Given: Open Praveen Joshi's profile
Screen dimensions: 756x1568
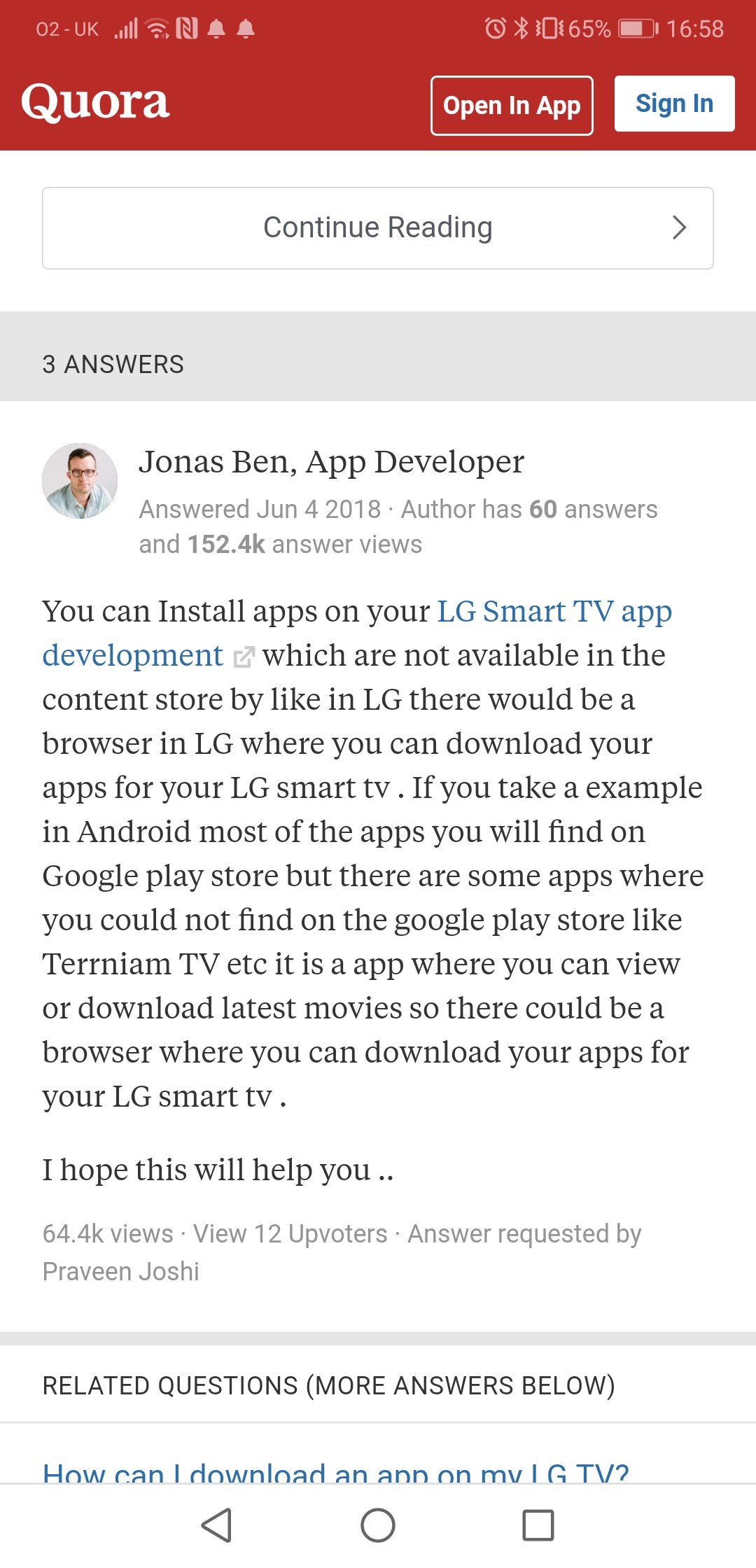Looking at the screenshot, I should tap(120, 1271).
